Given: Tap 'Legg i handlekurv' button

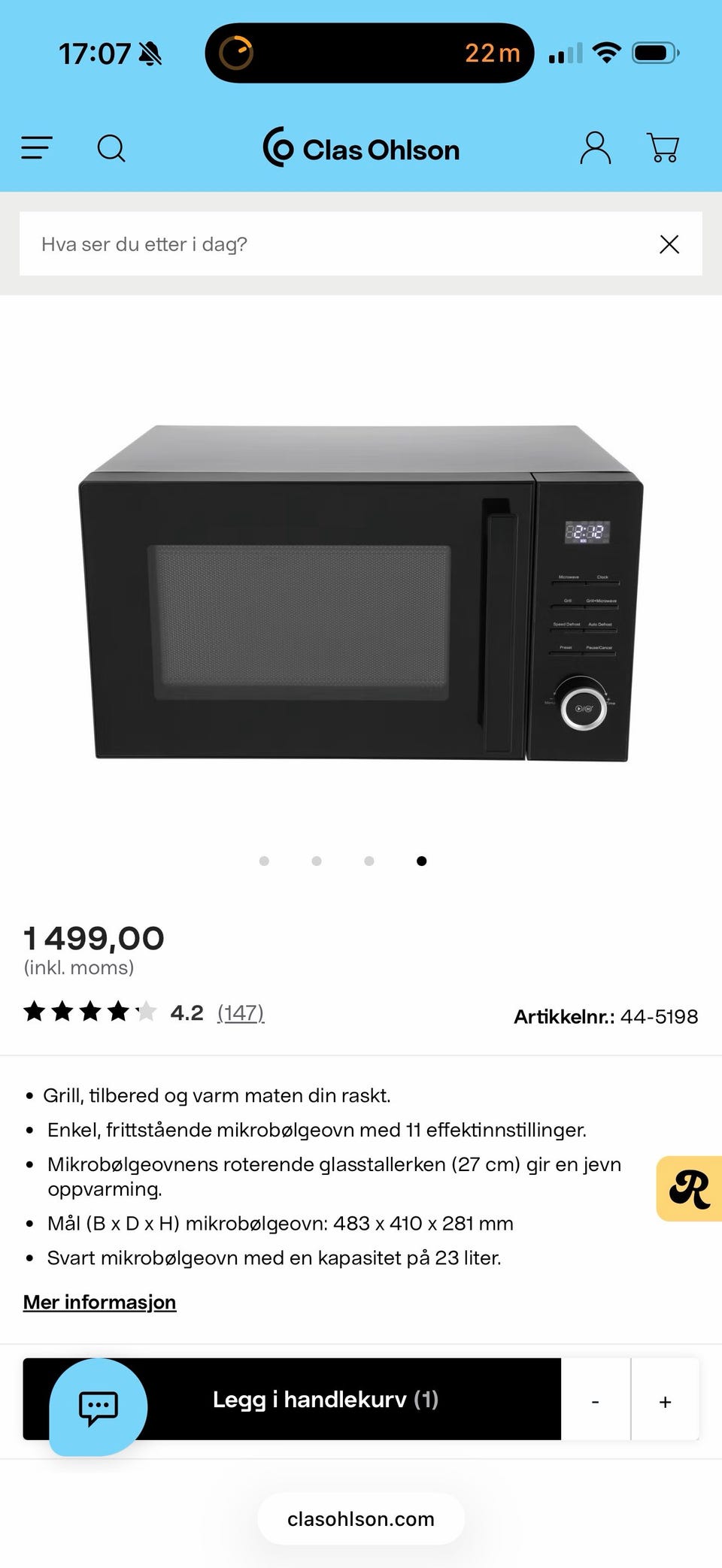Looking at the screenshot, I should [325, 1399].
